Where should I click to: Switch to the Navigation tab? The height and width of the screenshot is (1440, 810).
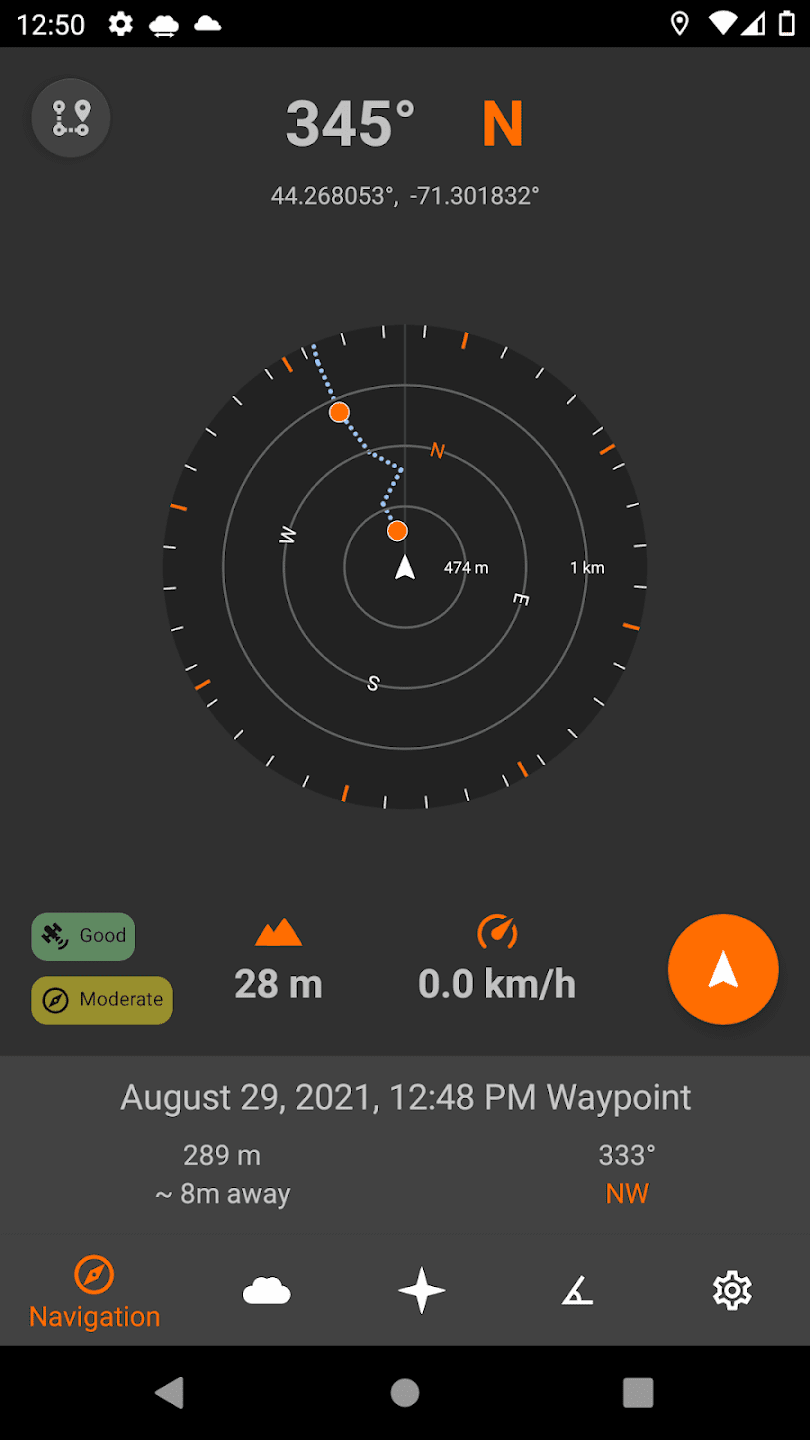coord(93,1289)
